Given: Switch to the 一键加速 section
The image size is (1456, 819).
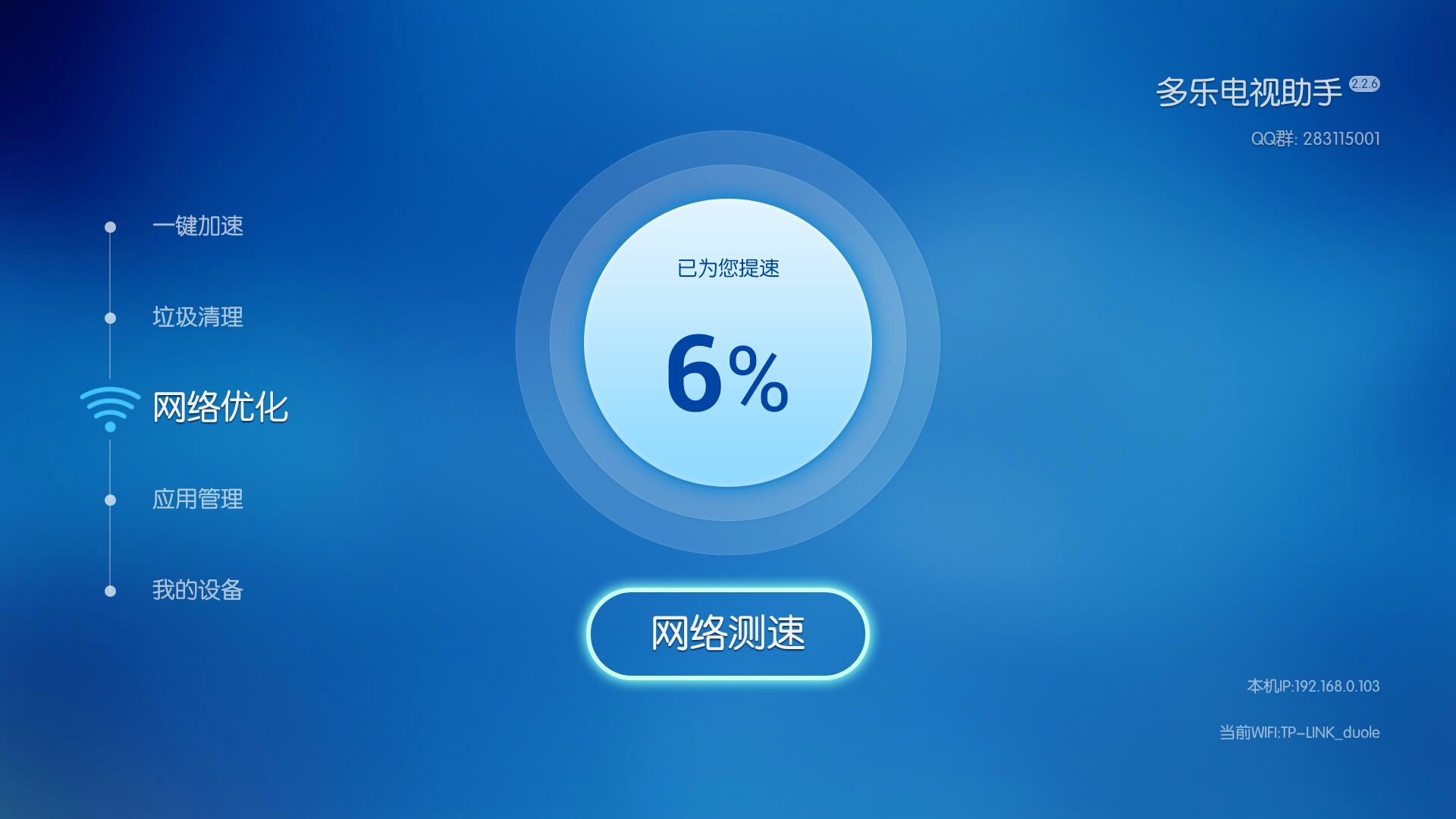Looking at the screenshot, I should [x=197, y=226].
